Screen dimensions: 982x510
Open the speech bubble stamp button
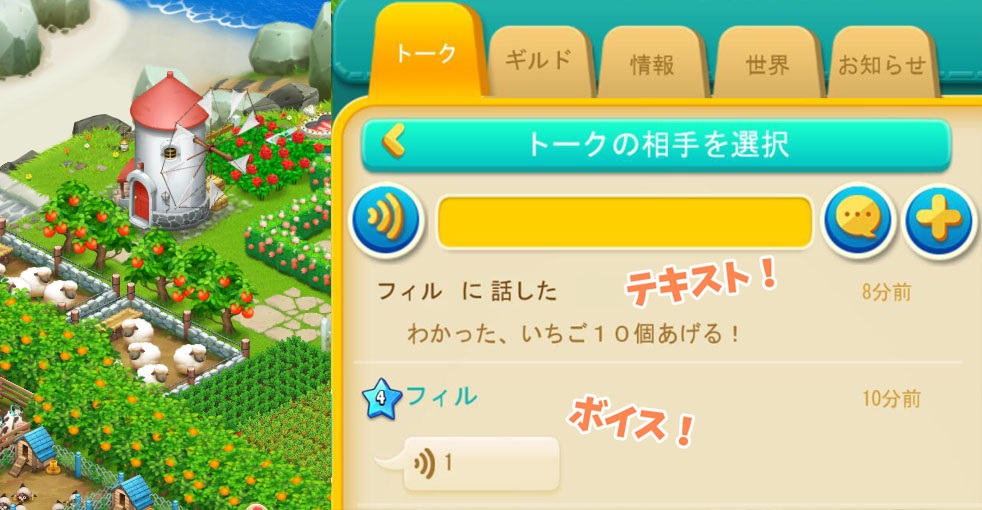859,220
